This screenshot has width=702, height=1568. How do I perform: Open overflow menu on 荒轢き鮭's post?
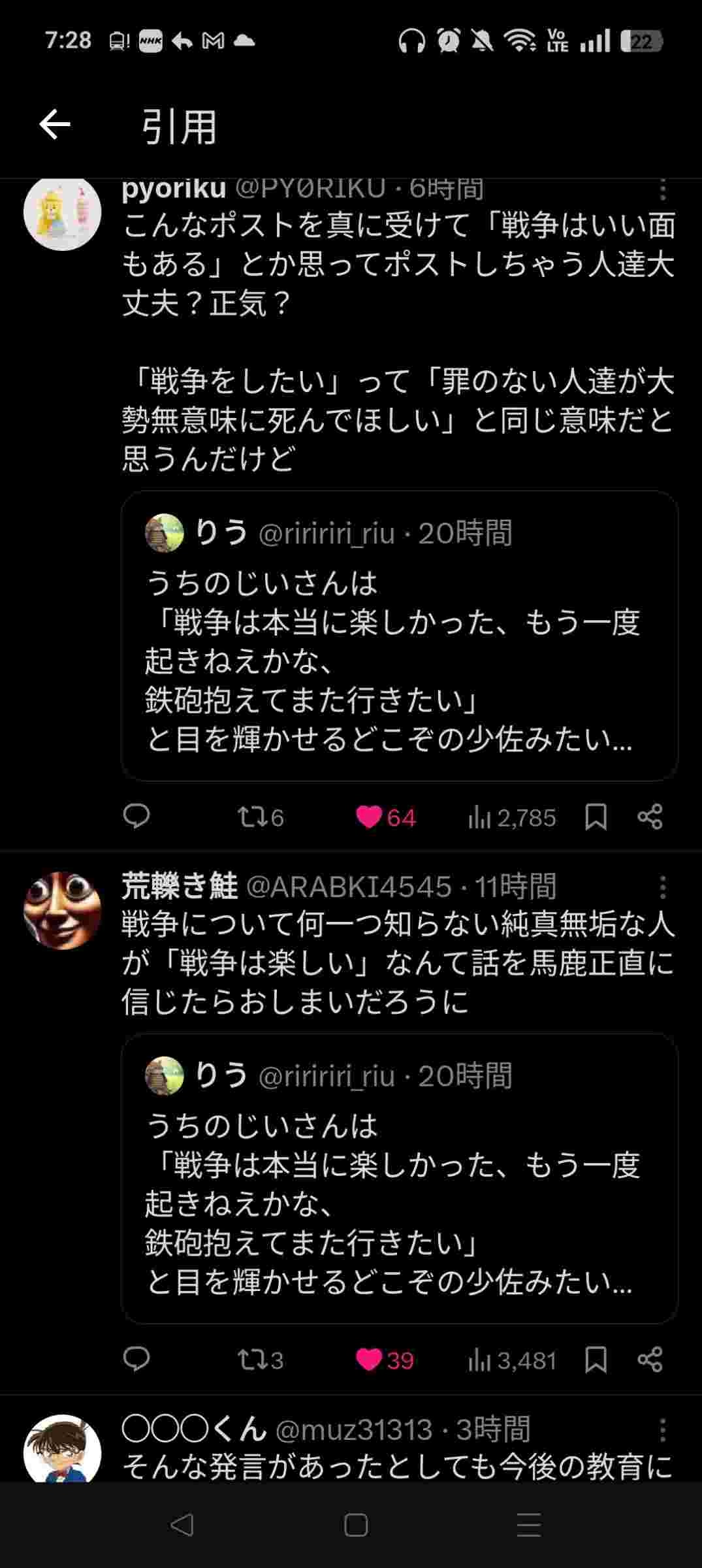pyautogui.click(x=662, y=887)
